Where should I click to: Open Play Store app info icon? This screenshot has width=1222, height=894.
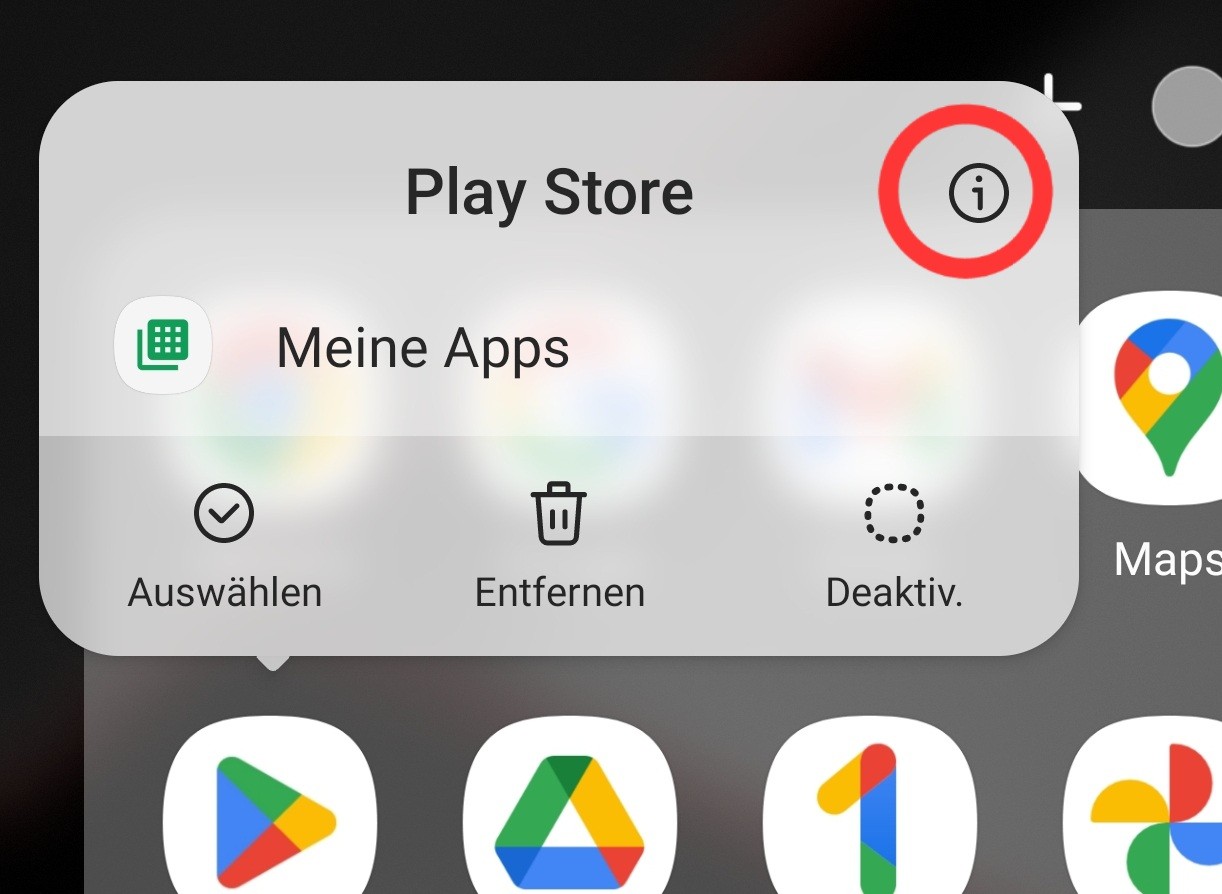click(978, 194)
